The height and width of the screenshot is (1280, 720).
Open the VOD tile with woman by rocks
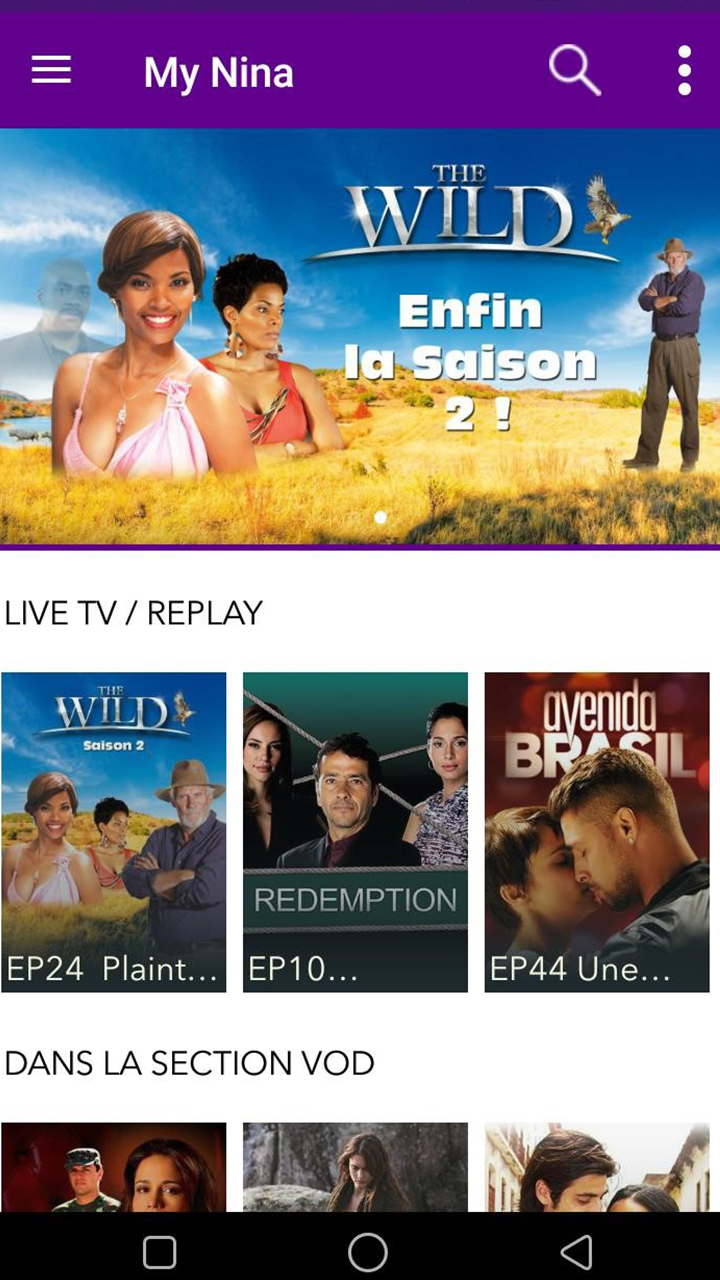(355, 1167)
